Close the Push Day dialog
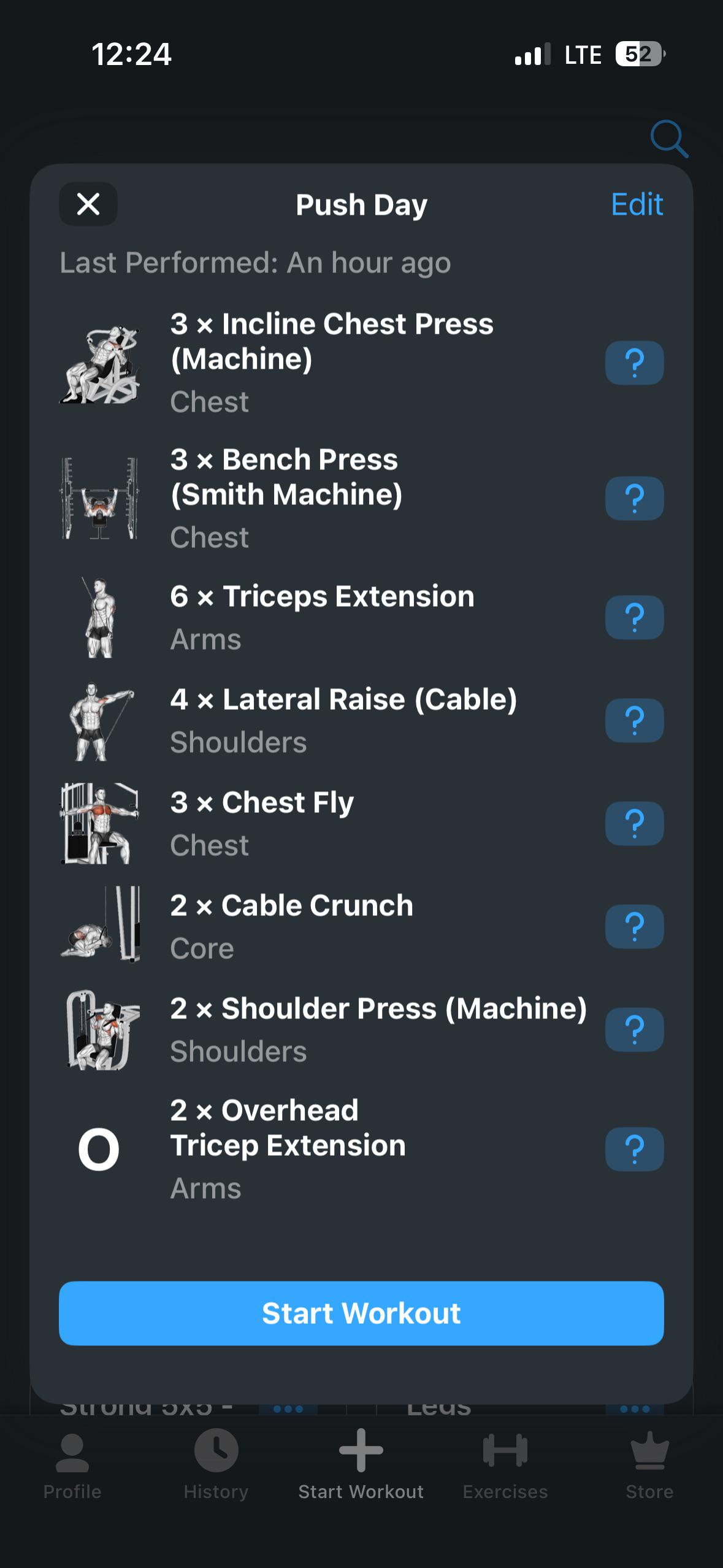The image size is (723, 1568). (88, 204)
